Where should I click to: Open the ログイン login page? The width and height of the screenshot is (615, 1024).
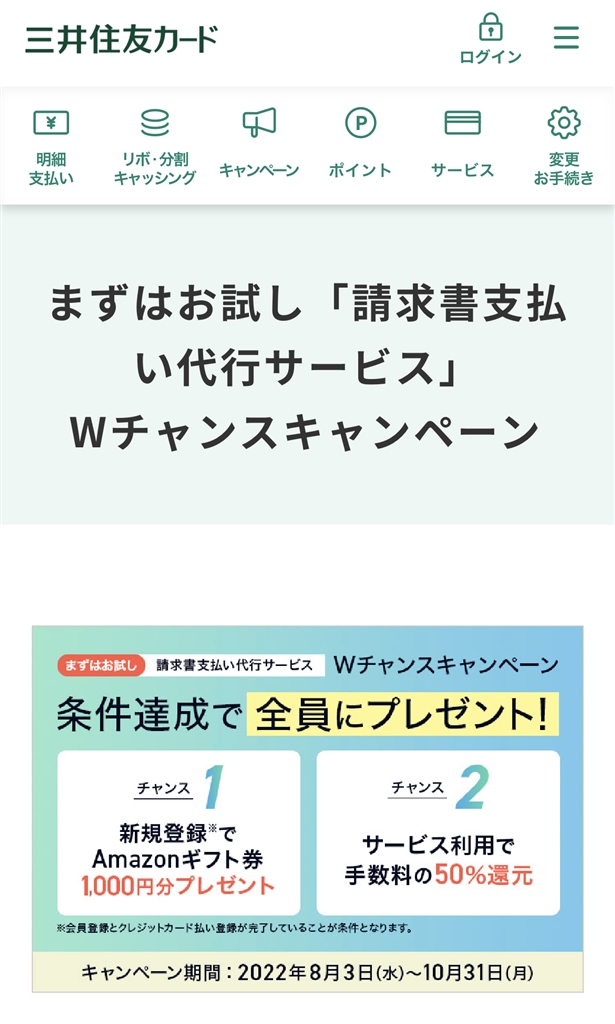(490, 39)
